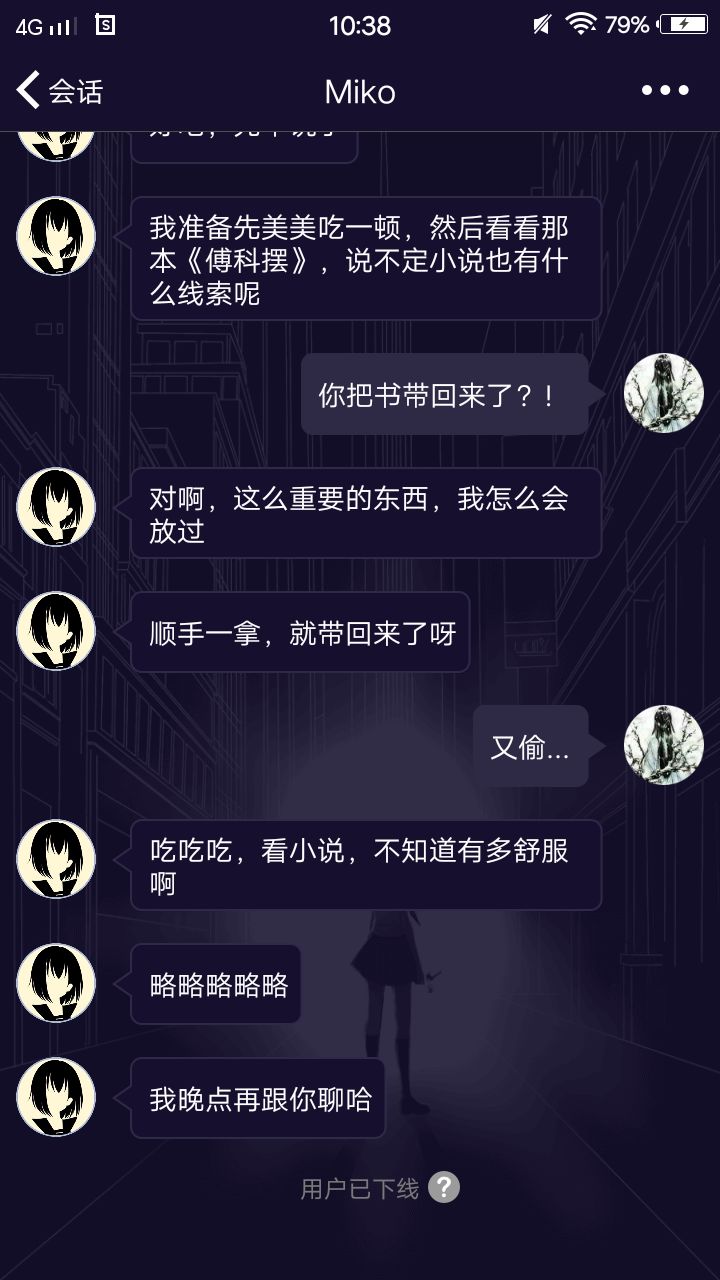This screenshot has width=720, height=1280.
Task: Open the three-dot overflow menu
Action: [x=665, y=91]
